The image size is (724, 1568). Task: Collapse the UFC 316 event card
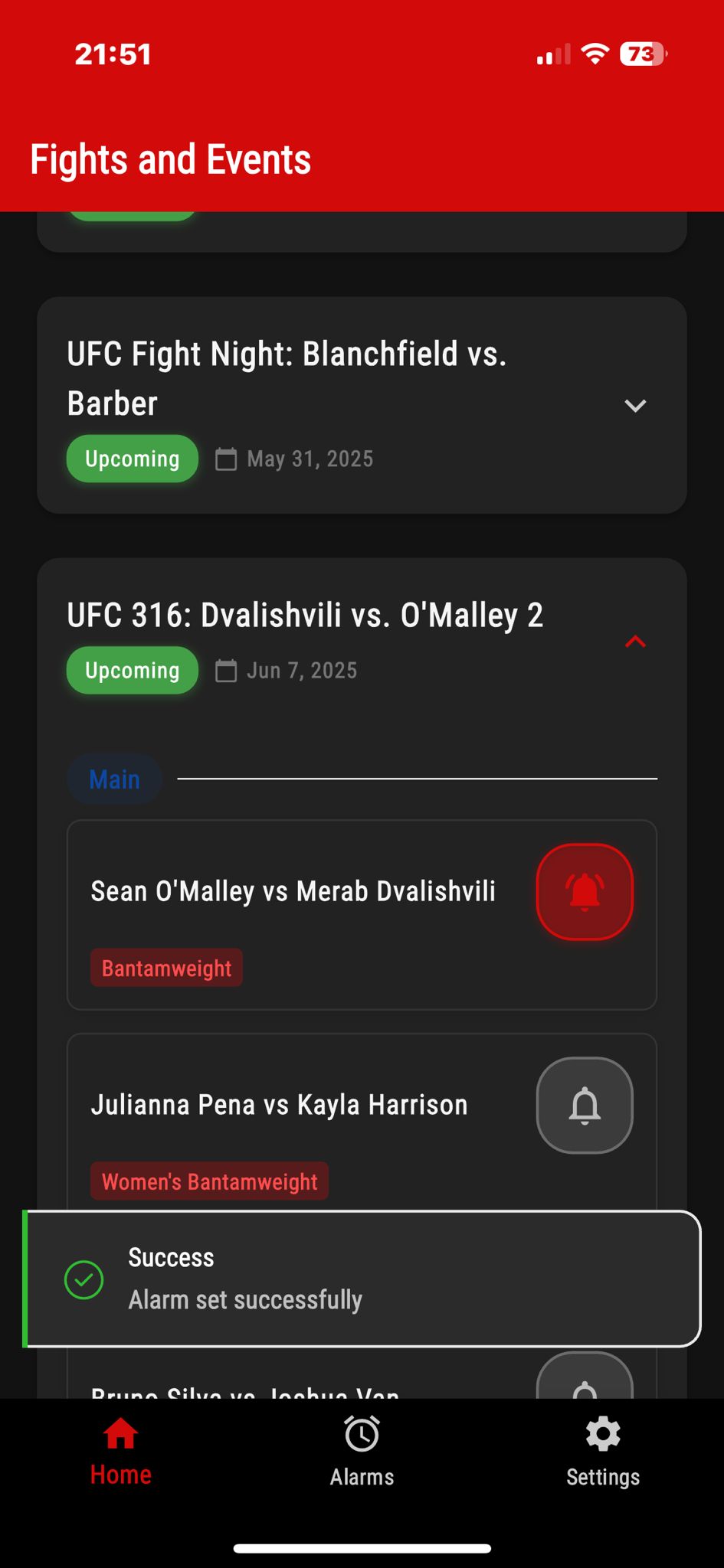coord(635,642)
